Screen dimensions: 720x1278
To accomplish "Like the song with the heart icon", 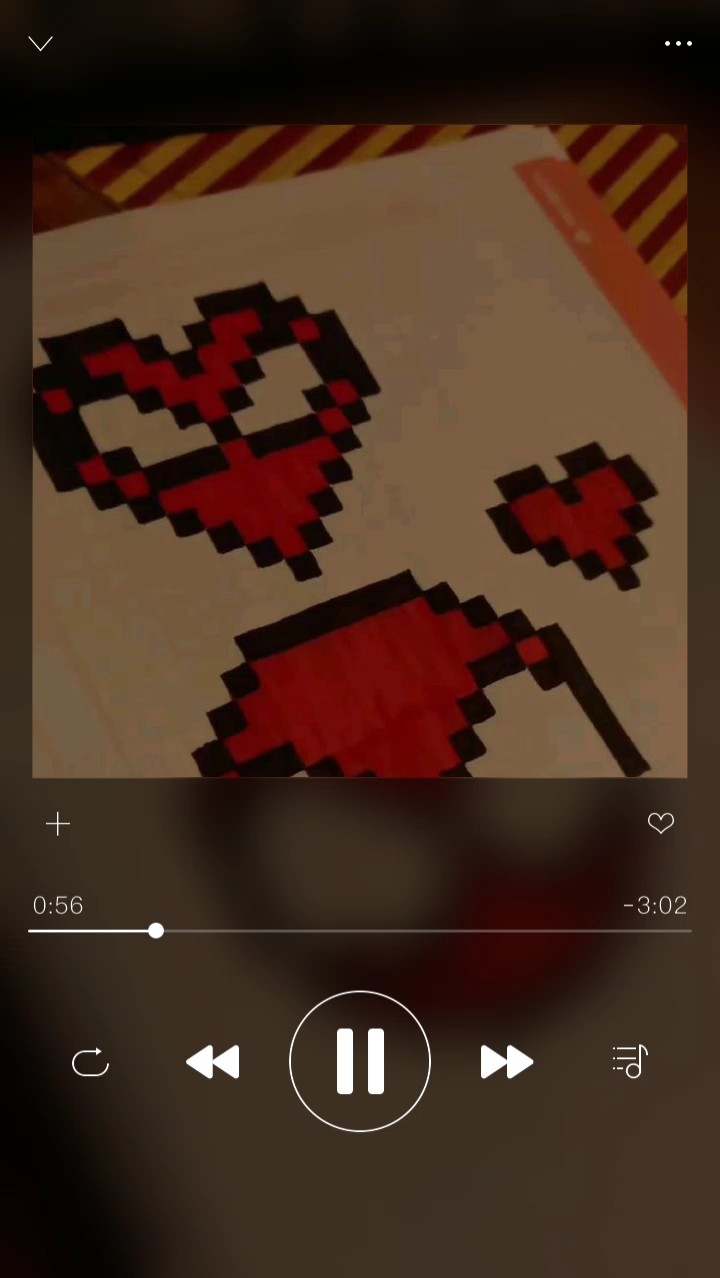I will (661, 823).
